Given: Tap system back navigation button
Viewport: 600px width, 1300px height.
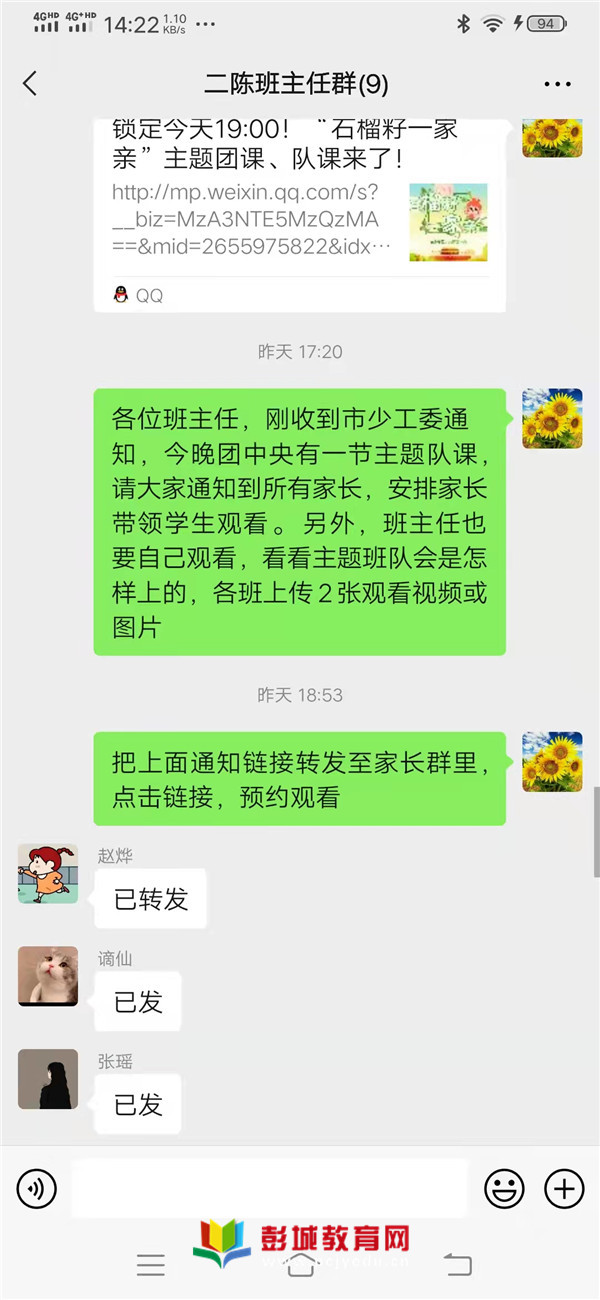Looking at the screenshot, I should (457, 1265).
